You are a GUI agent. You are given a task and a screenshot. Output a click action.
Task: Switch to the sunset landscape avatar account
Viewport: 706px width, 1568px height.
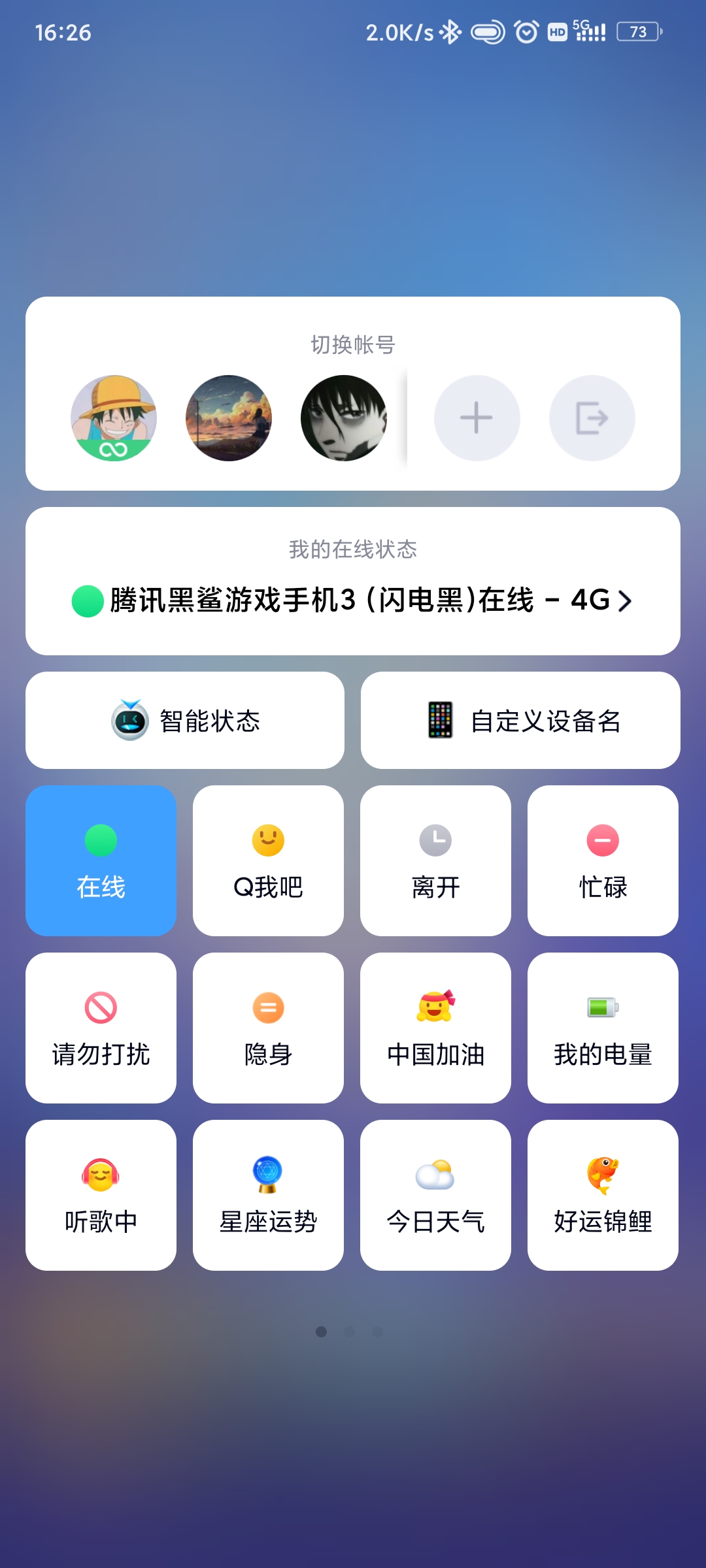coord(229,418)
